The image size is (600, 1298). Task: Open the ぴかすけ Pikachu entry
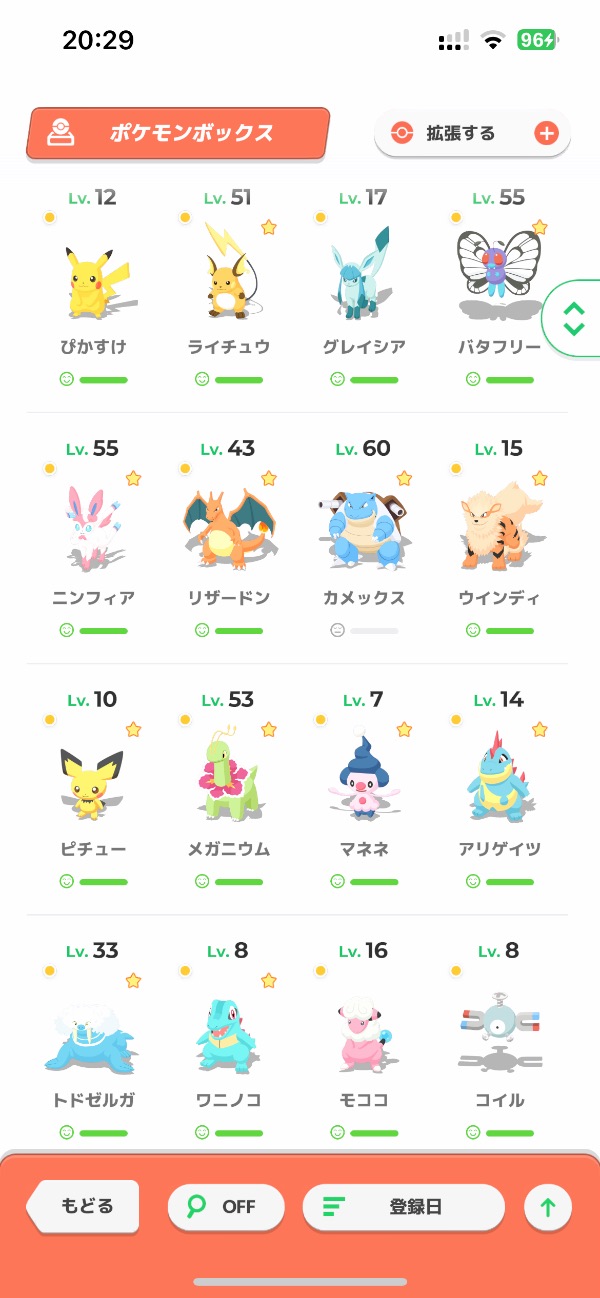[x=93, y=284]
